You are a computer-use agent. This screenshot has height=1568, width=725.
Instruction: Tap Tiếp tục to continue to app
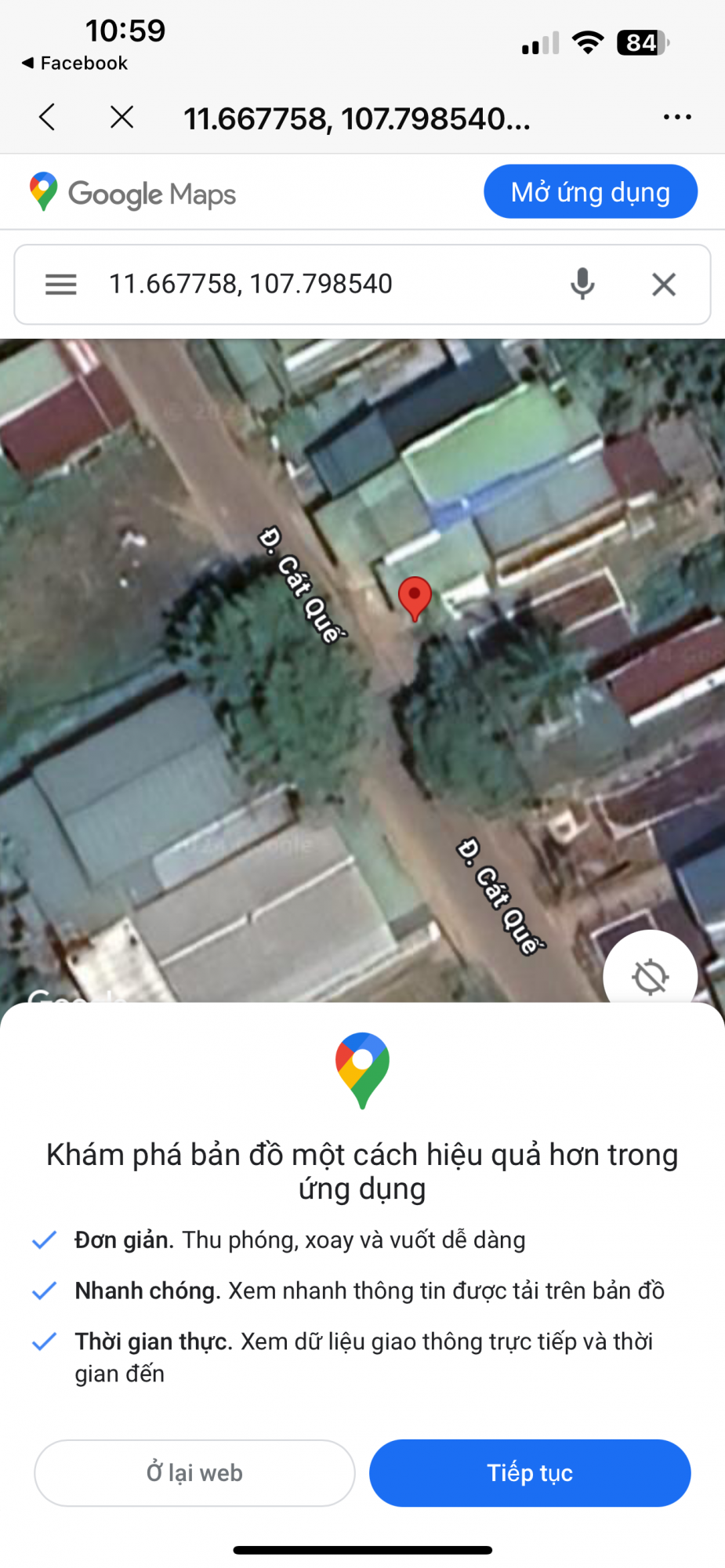click(x=530, y=1473)
